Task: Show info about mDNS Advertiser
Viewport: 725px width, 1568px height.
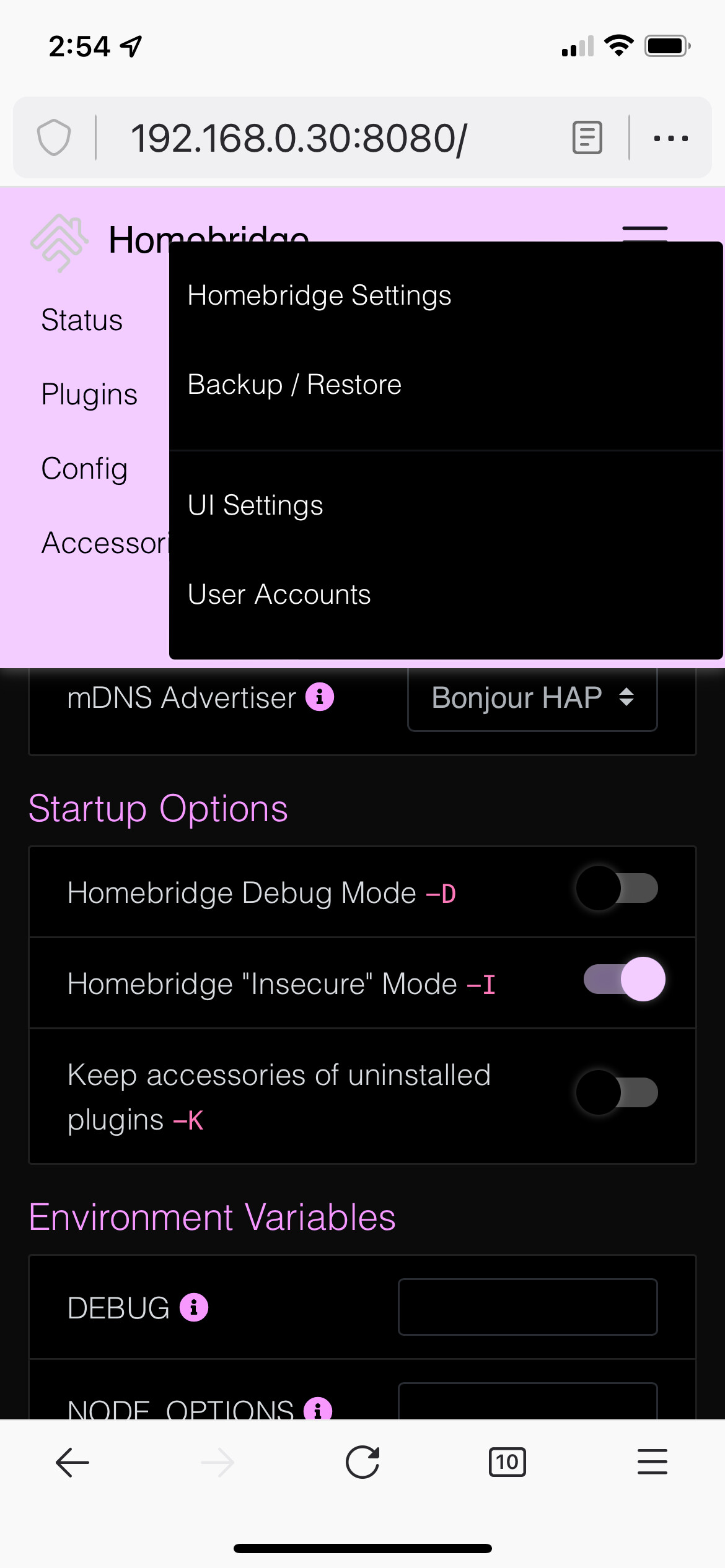Action: 320,697
